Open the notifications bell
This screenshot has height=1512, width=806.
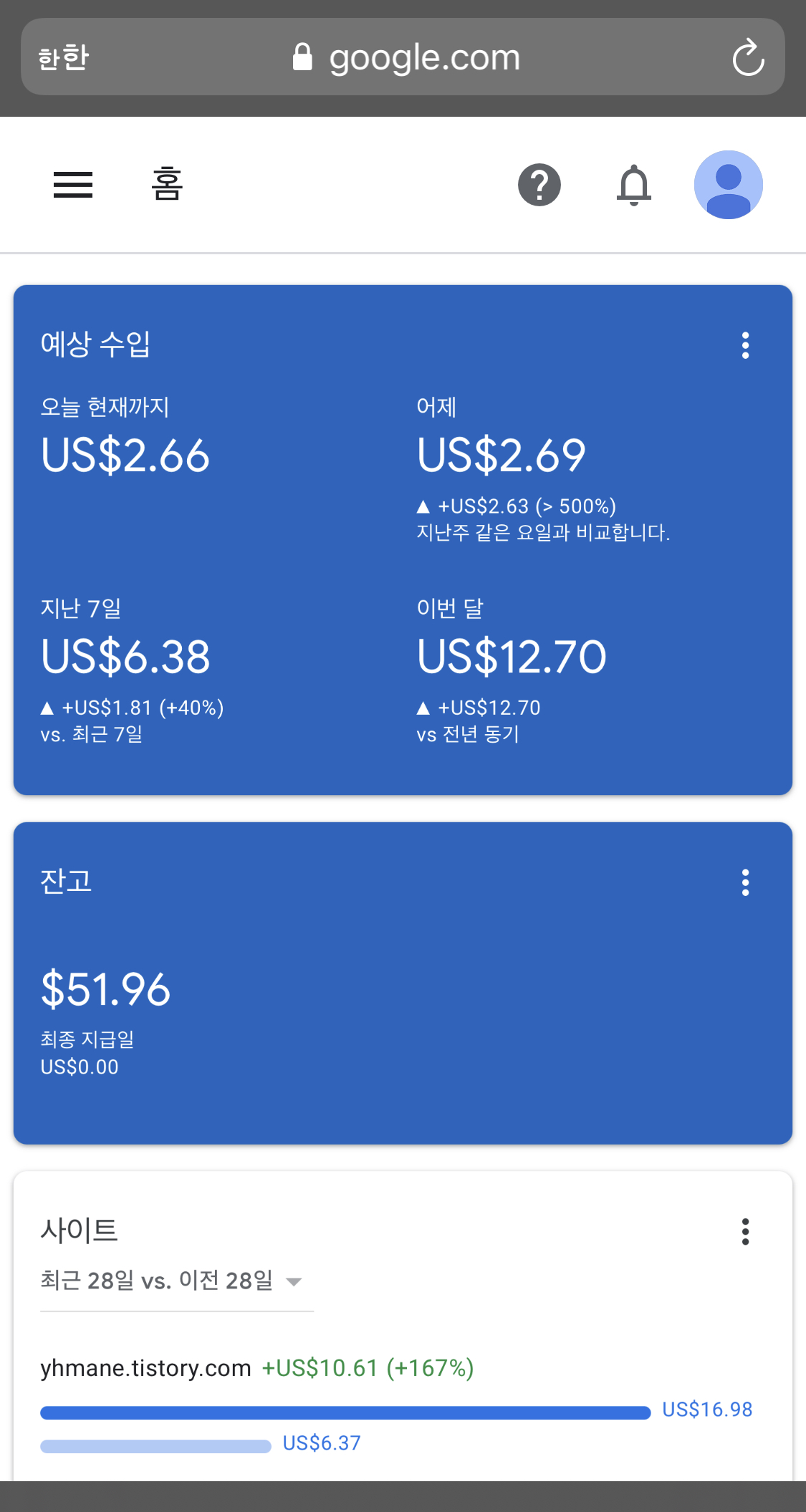[x=634, y=185]
